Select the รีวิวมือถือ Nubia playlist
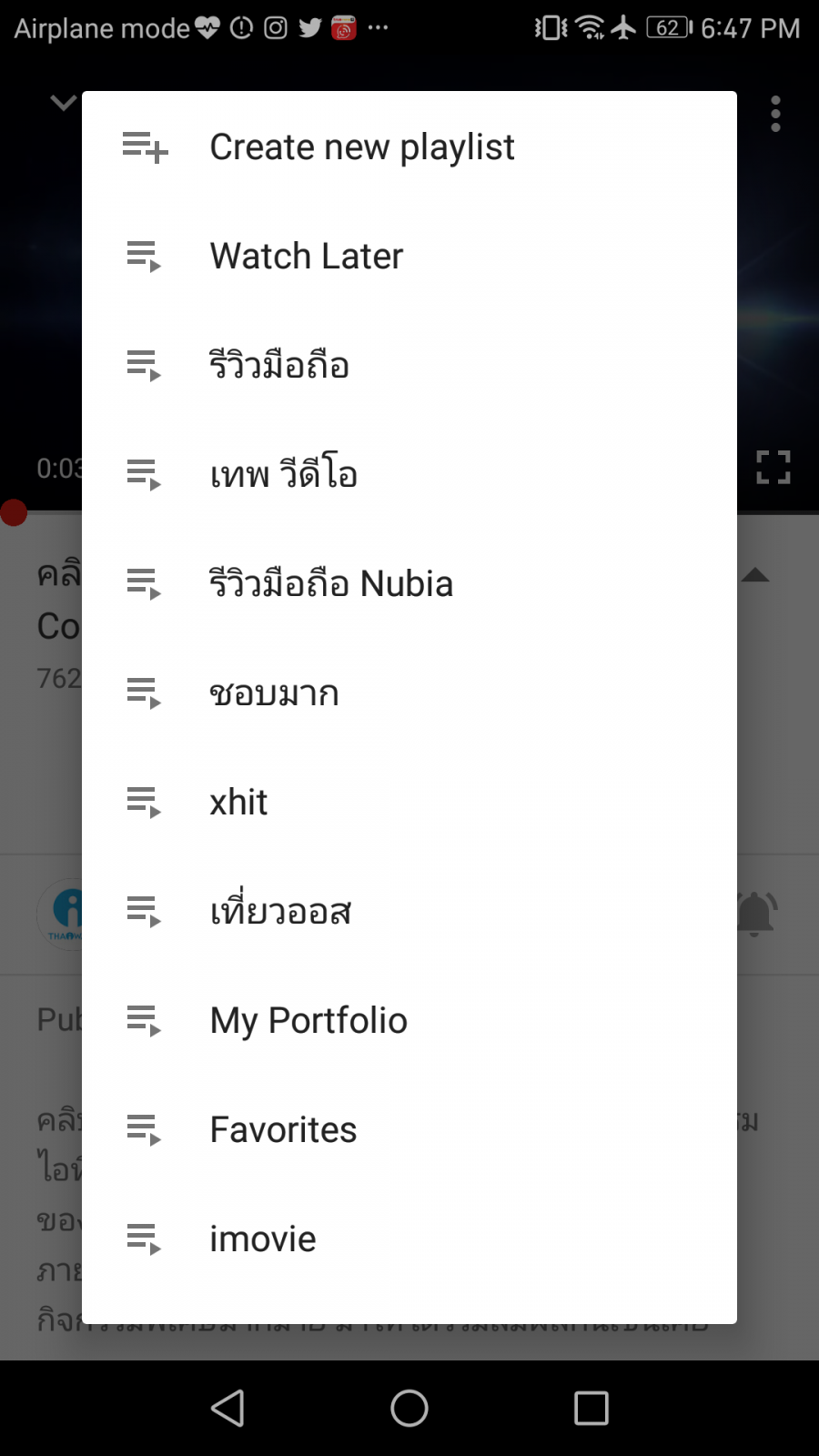Image resolution: width=819 pixels, height=1456 pixels. (x=331, y=583)
